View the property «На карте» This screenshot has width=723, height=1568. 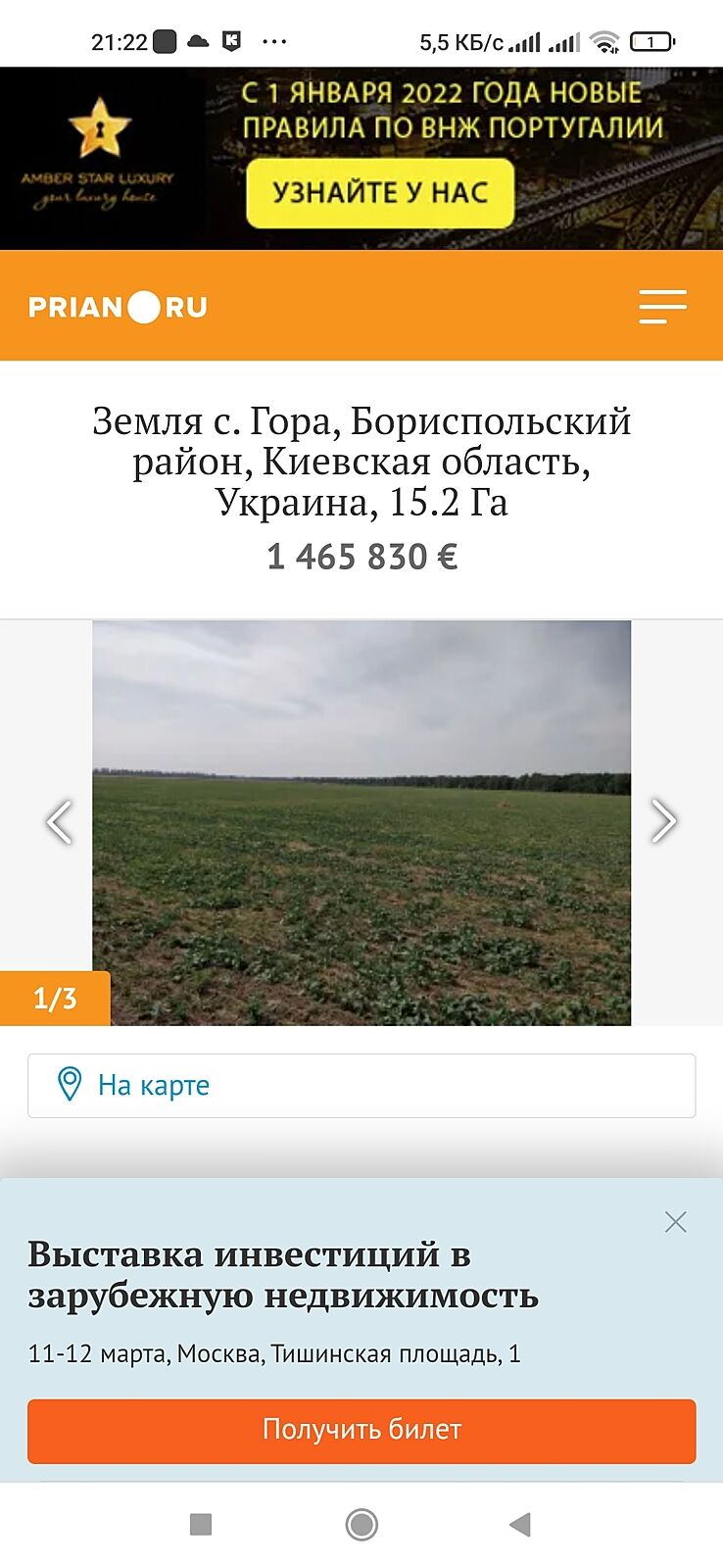pyautogui.click(x=361, y=1086)
